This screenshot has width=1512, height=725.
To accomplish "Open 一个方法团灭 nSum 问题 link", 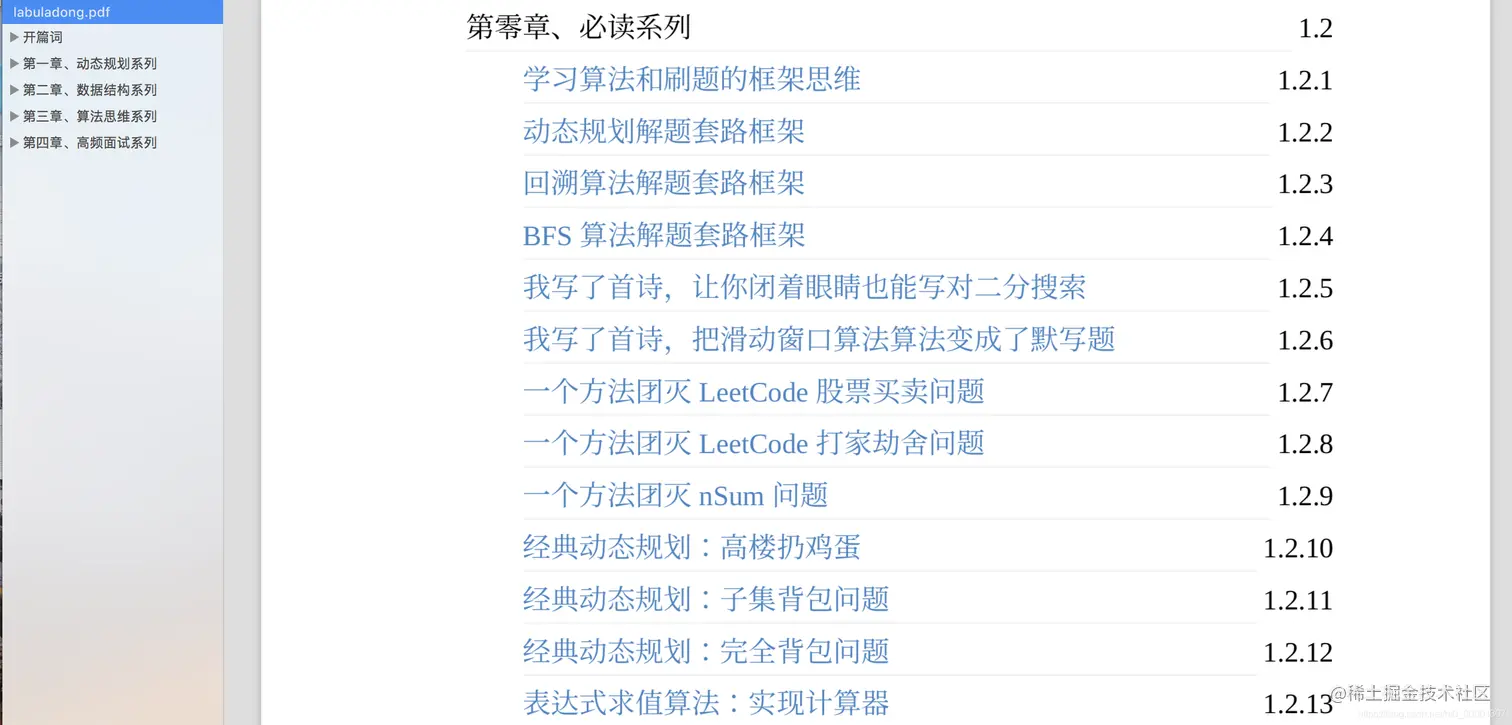I will tap(675, 495).
